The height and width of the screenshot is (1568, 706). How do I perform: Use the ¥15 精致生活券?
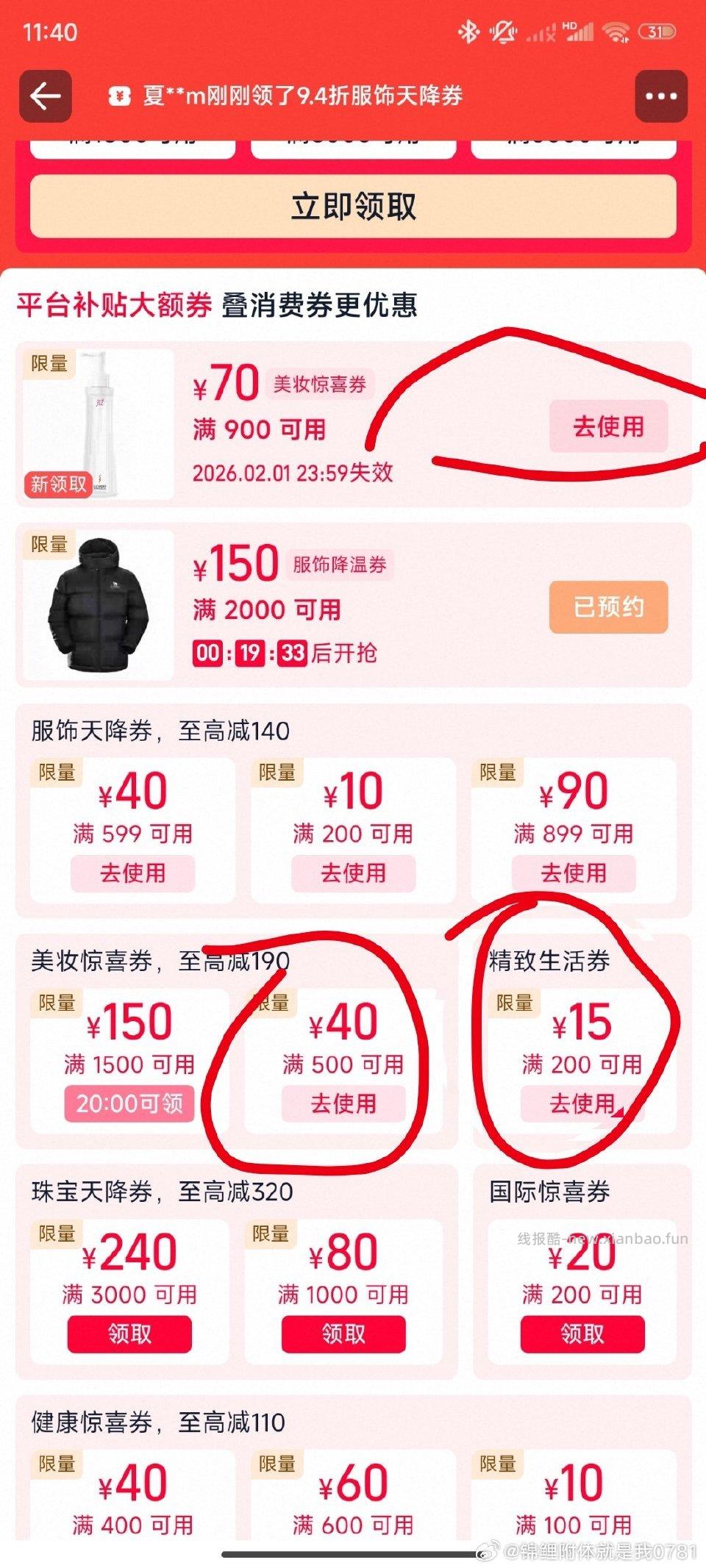click(x=582, y=1103)
